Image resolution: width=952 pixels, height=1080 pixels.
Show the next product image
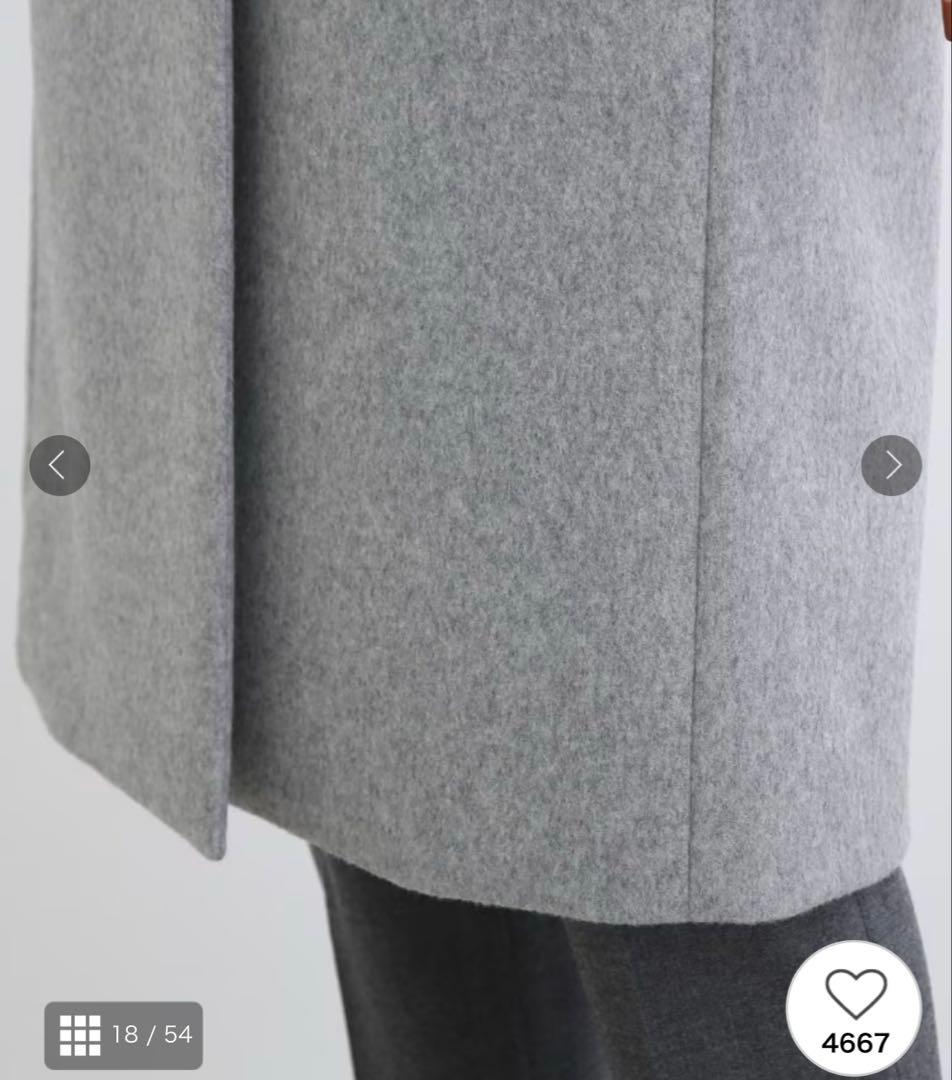click(891, 465)
